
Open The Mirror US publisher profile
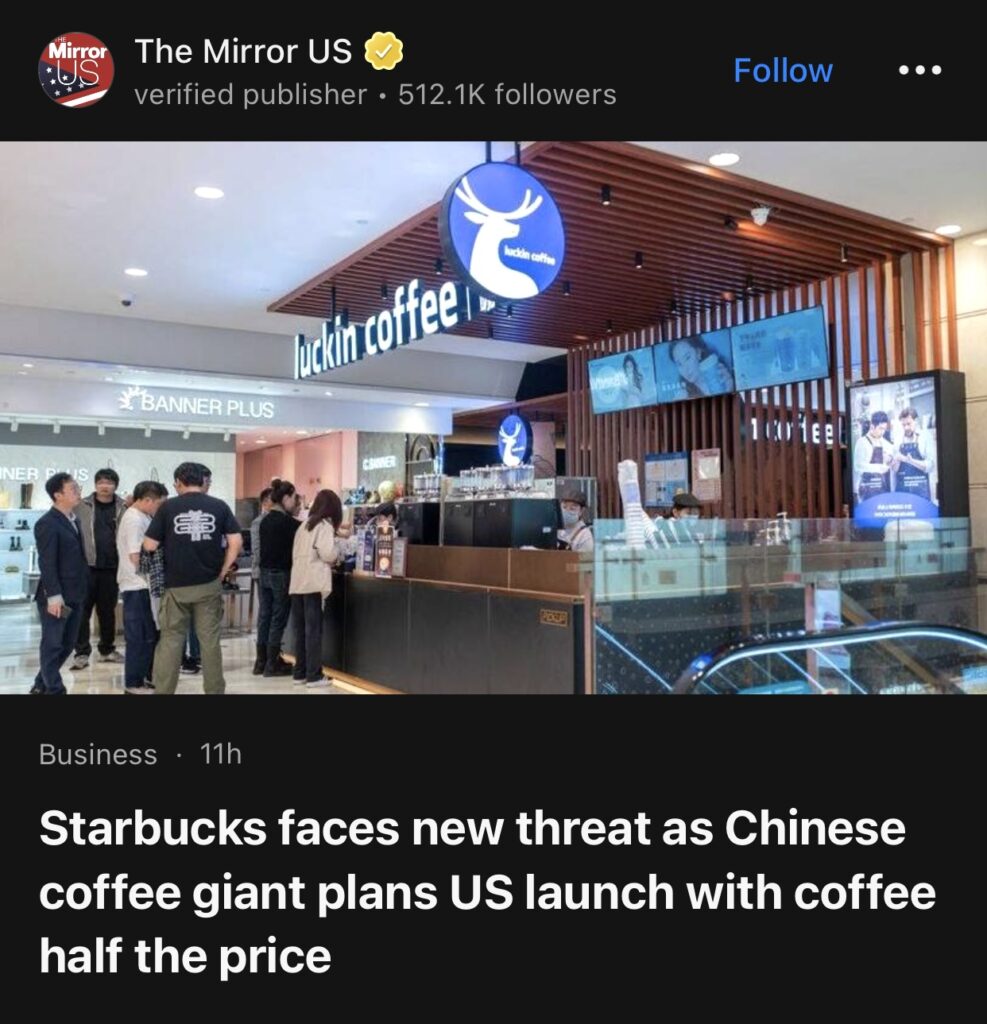point(243,51)
